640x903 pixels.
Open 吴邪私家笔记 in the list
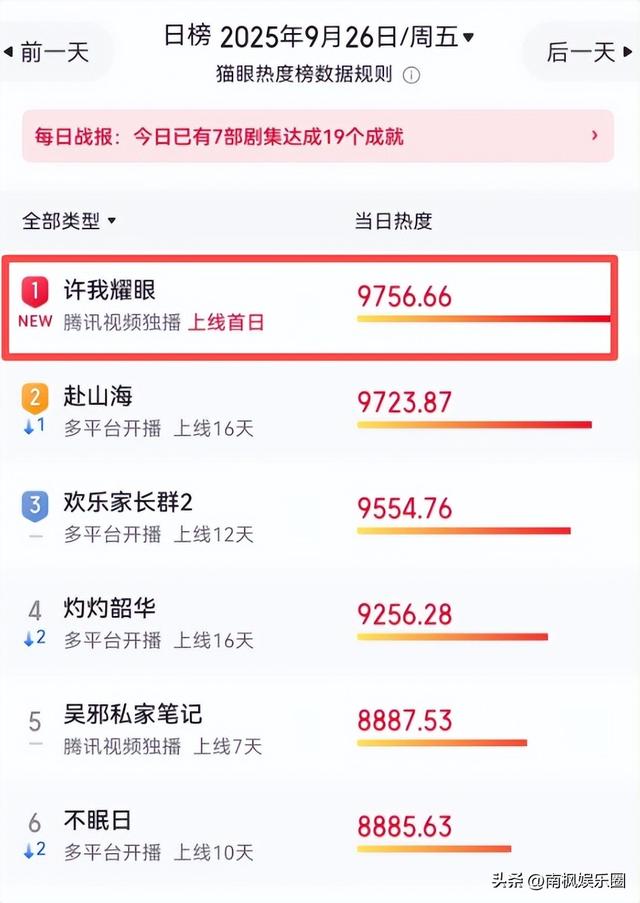pos(132,714)
